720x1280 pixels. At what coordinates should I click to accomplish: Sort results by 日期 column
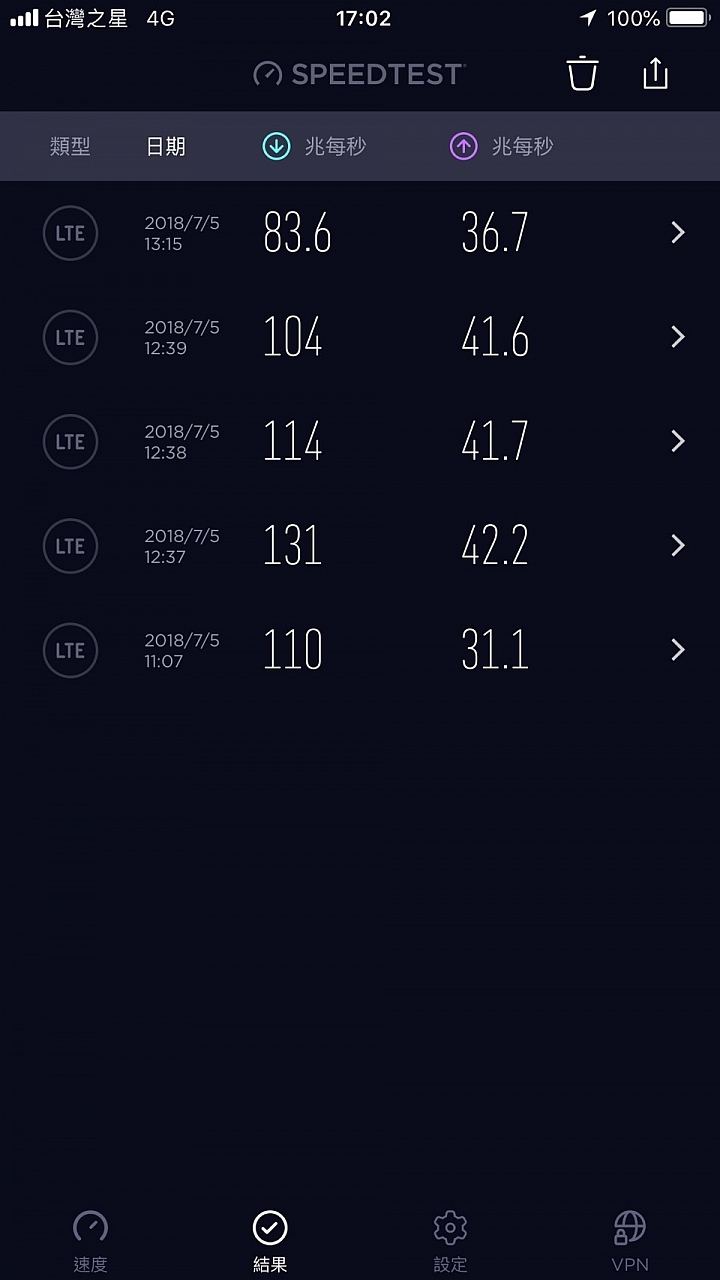(166, 146)
